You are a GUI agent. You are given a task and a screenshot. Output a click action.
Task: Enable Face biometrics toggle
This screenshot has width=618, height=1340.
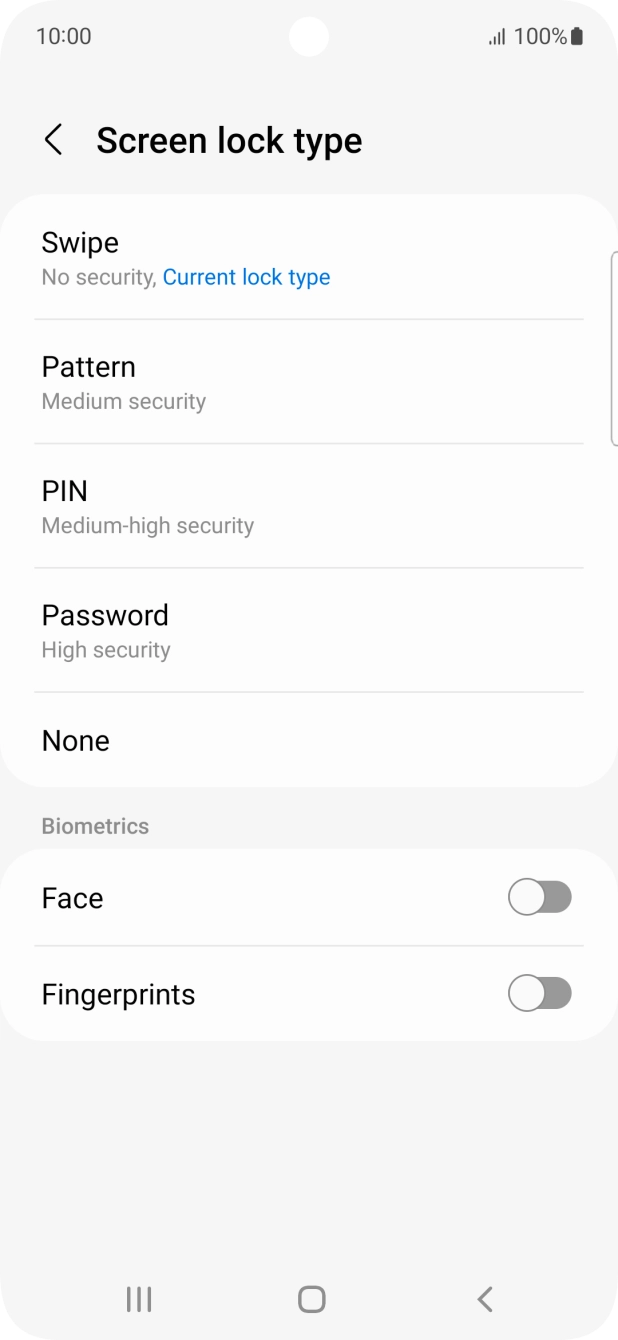pyautogui.click(x=539, y=898)
